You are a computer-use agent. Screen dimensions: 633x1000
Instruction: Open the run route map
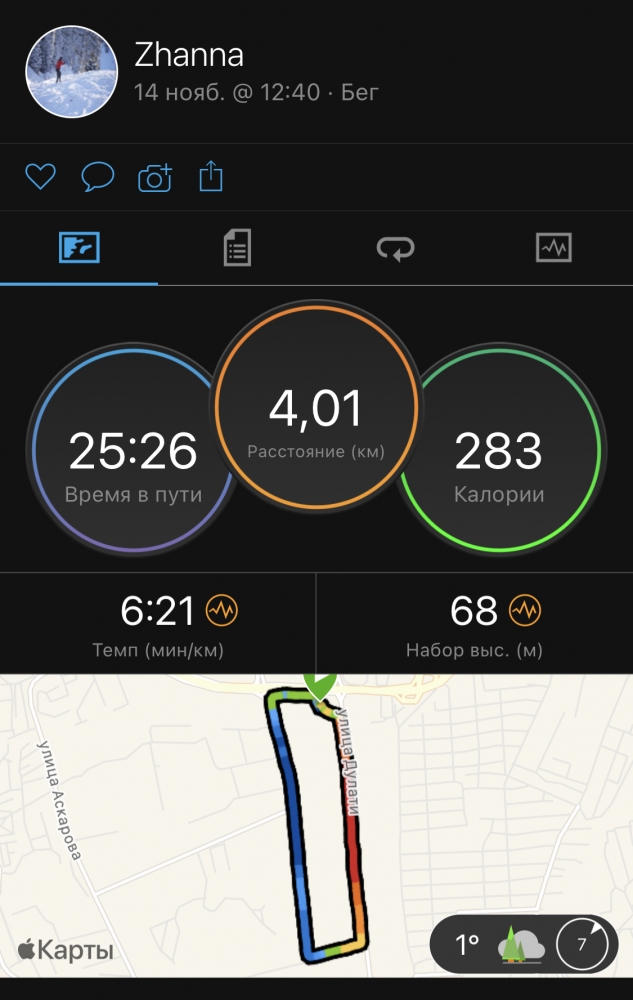[x=200, y=820]
